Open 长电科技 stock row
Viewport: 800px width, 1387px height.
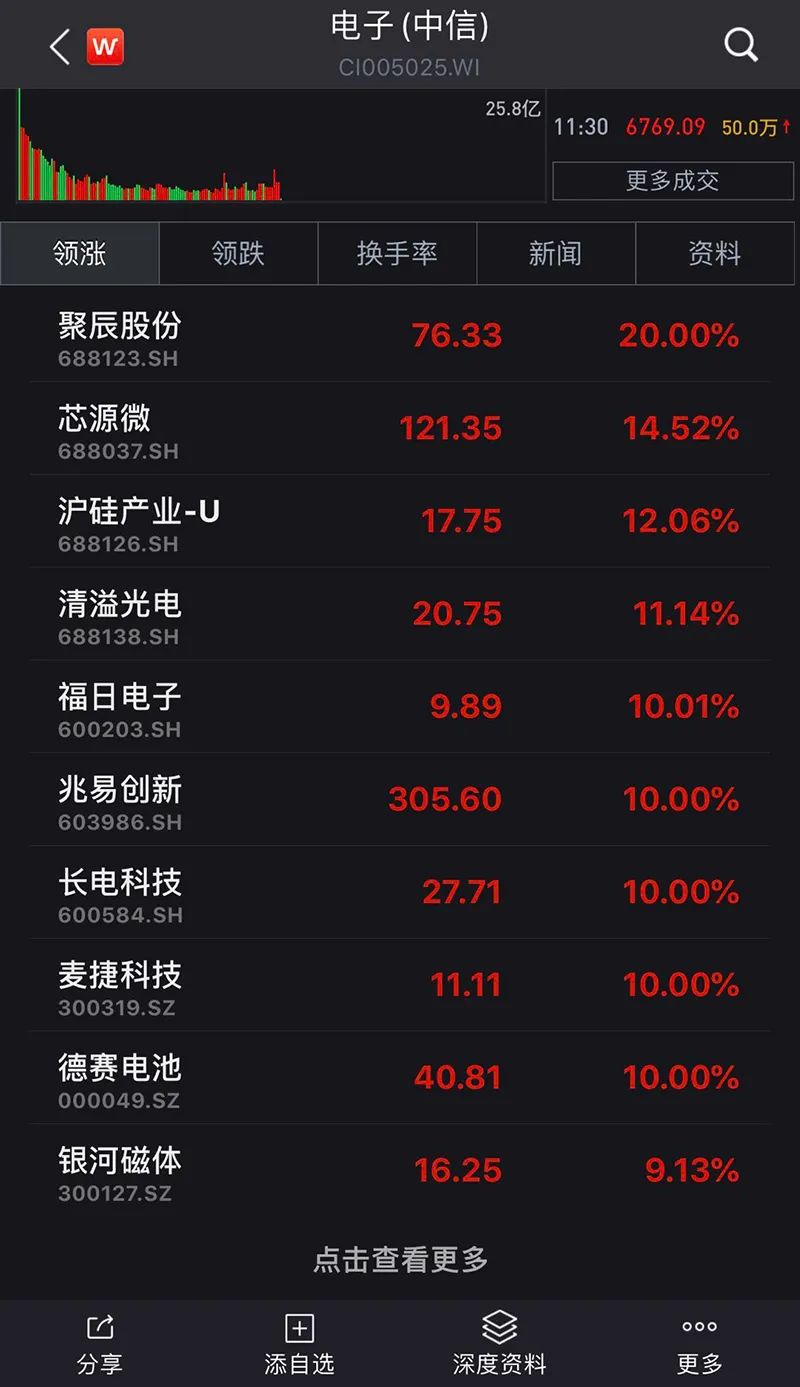pos(400,892)
